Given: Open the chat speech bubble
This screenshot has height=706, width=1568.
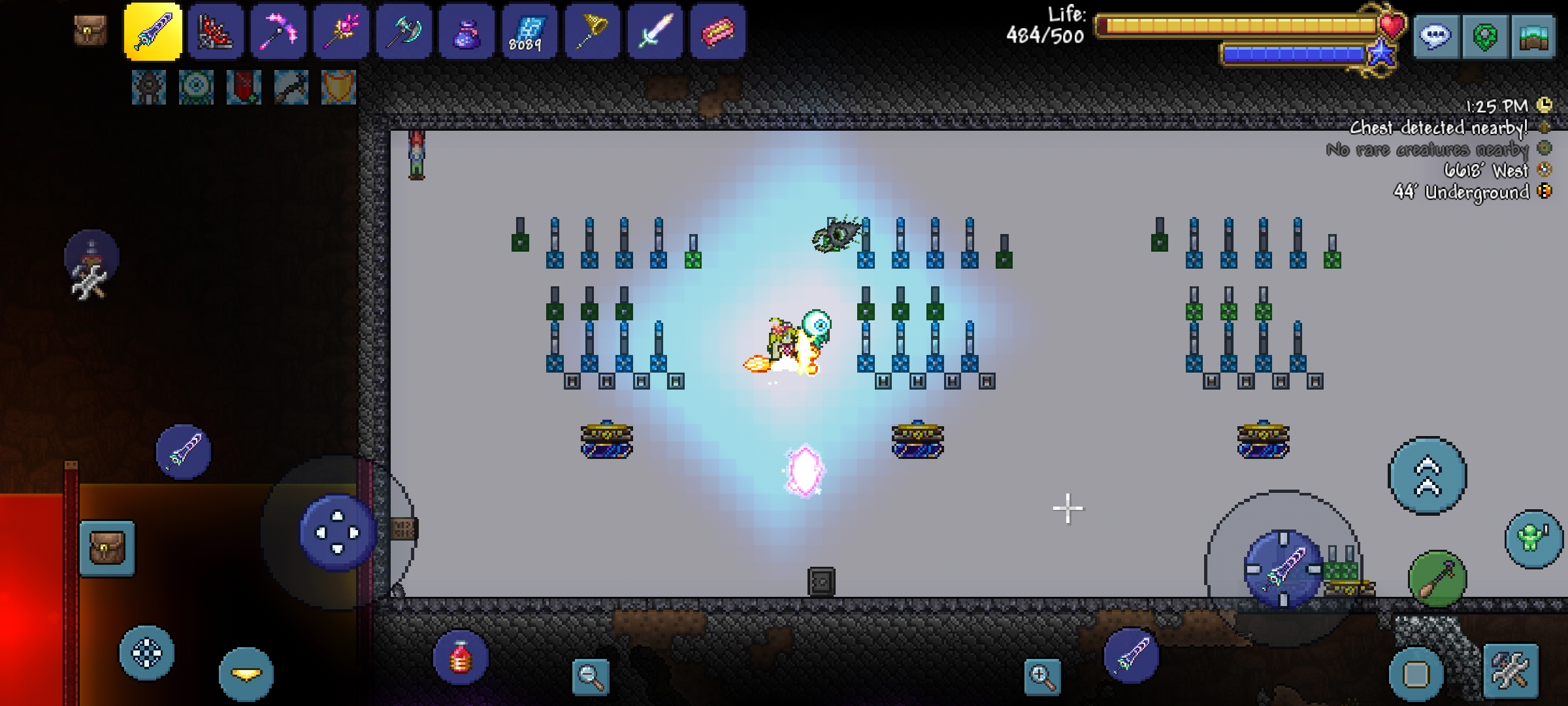Looking at the screenshot, I should point(1435,37).
